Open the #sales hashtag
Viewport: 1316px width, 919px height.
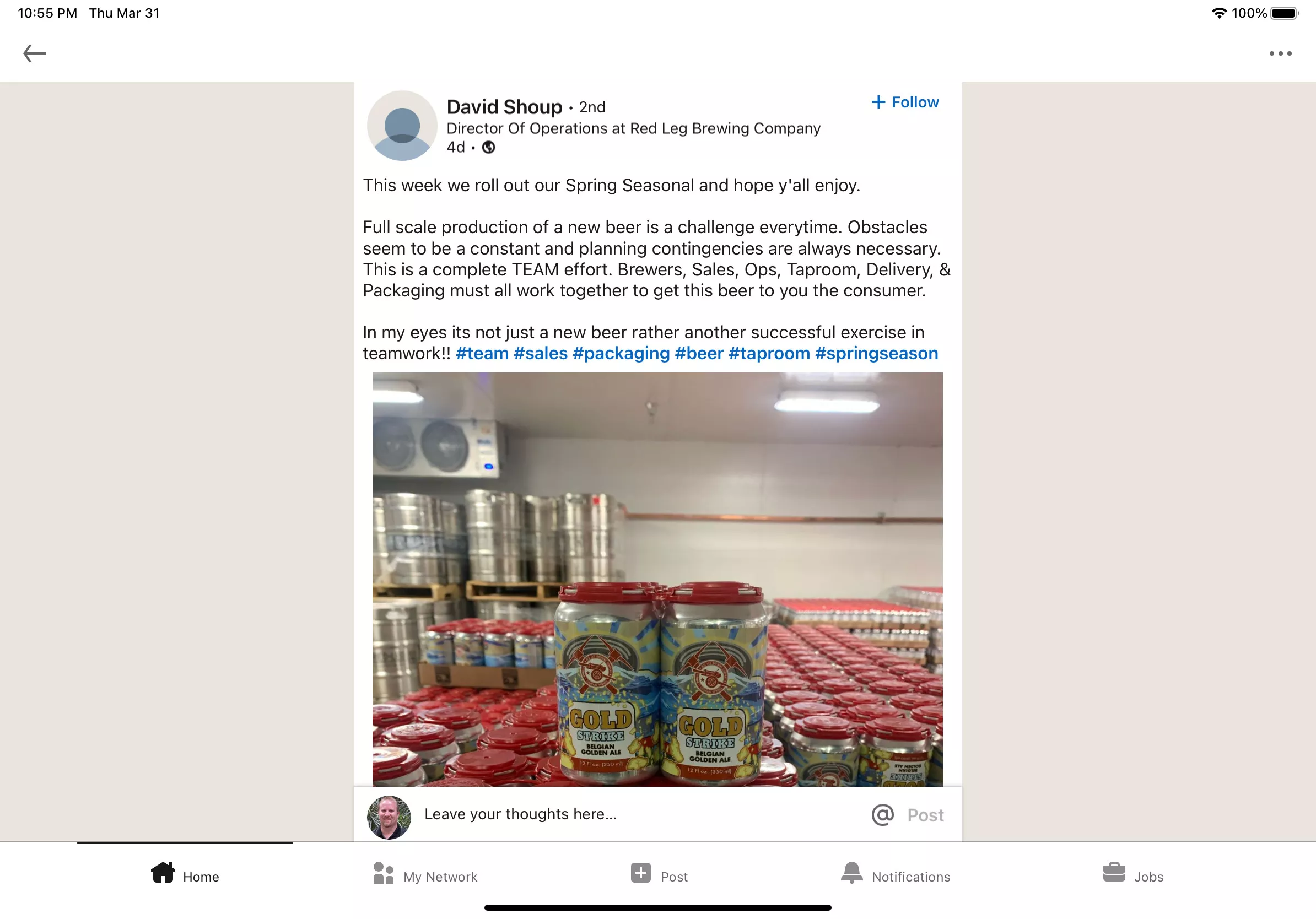(540, 353)
